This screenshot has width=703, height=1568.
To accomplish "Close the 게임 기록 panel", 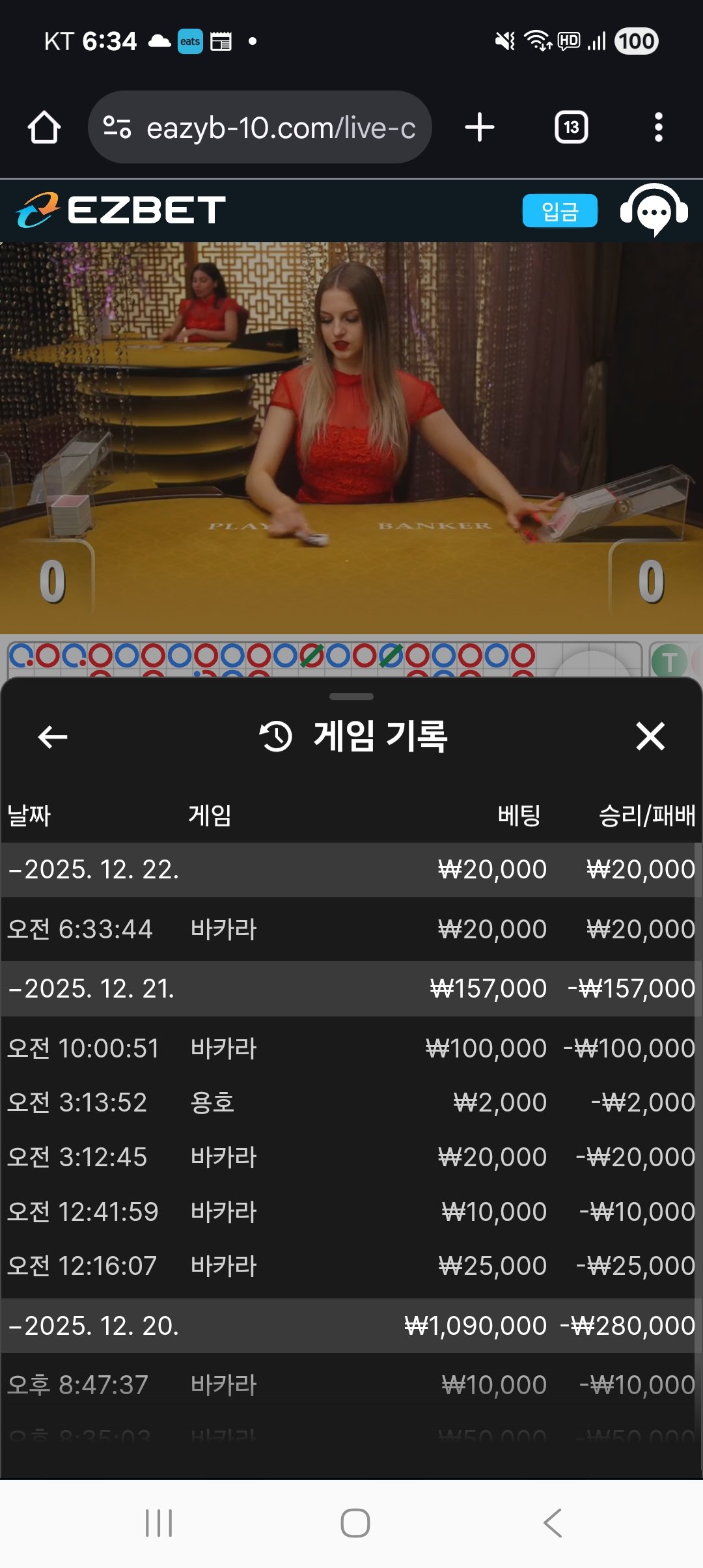I will 650,736.
